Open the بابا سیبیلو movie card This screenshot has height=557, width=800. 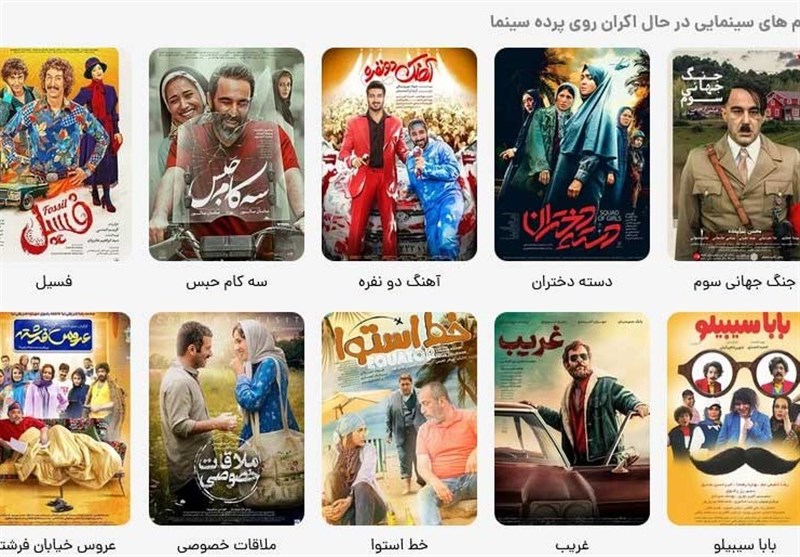[x=733, y=418]
